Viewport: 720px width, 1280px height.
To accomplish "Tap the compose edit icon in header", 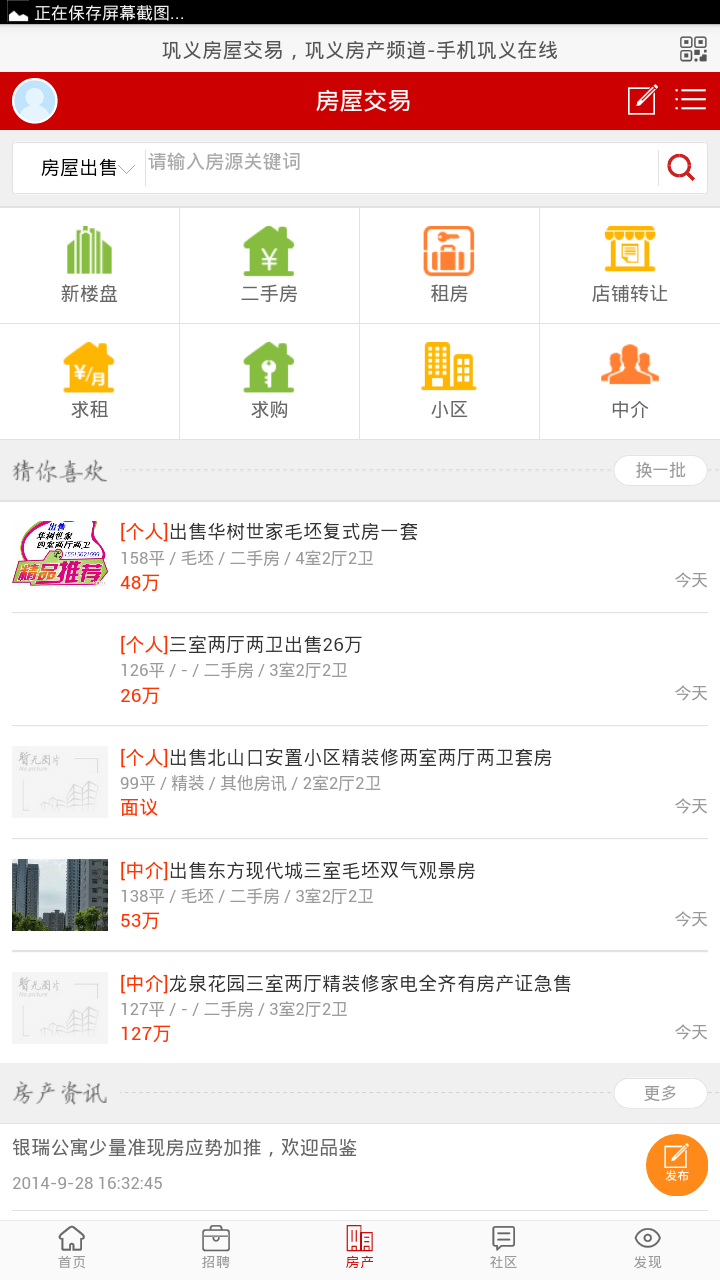I will click(x=642, y=100).
